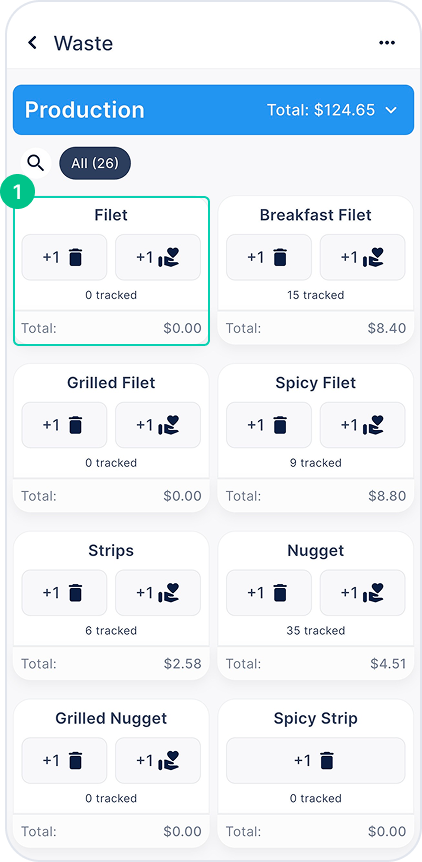
Task: Add one donated Strips
Action: click(x=158, y=593)
